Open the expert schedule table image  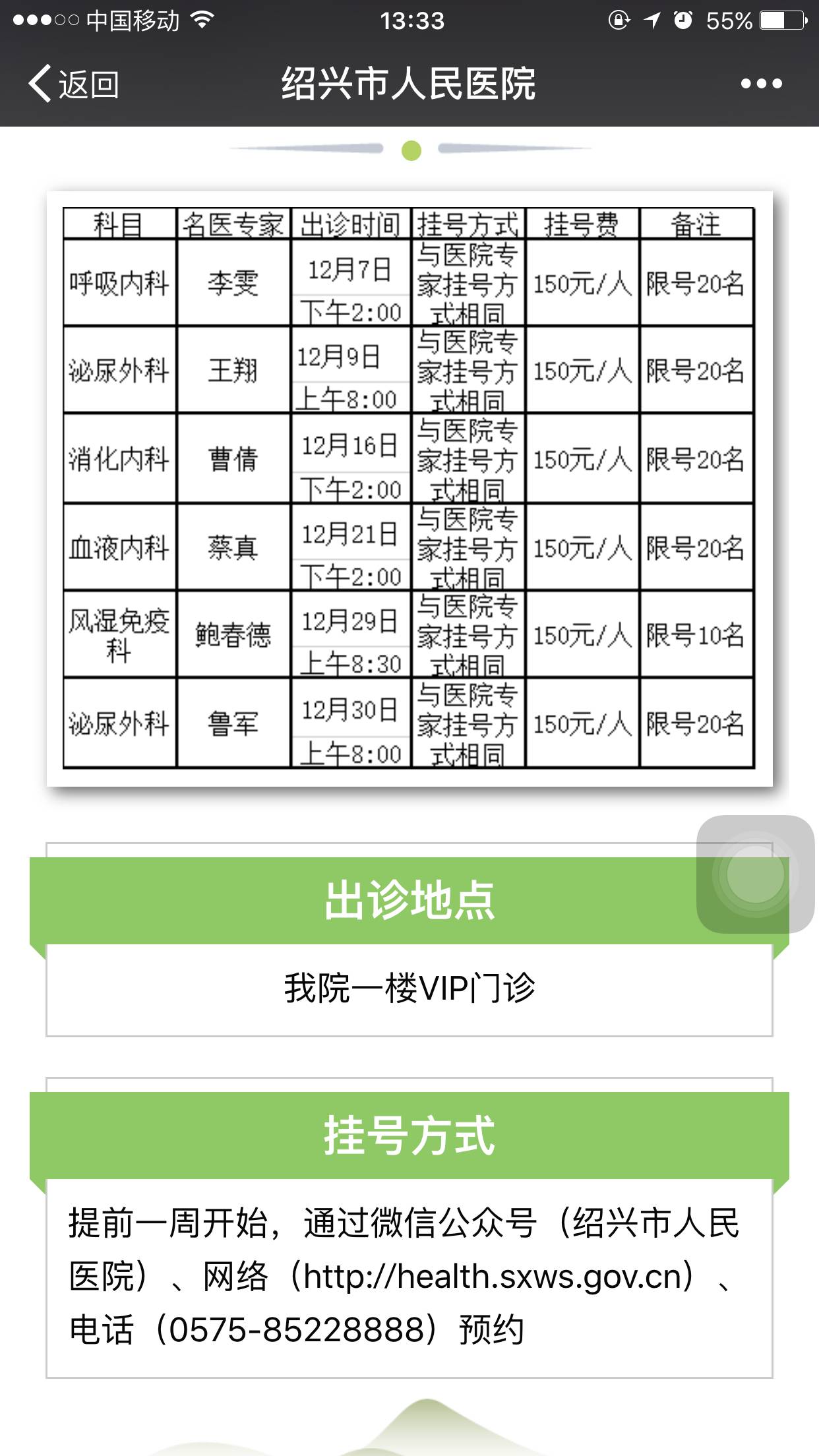409,488
